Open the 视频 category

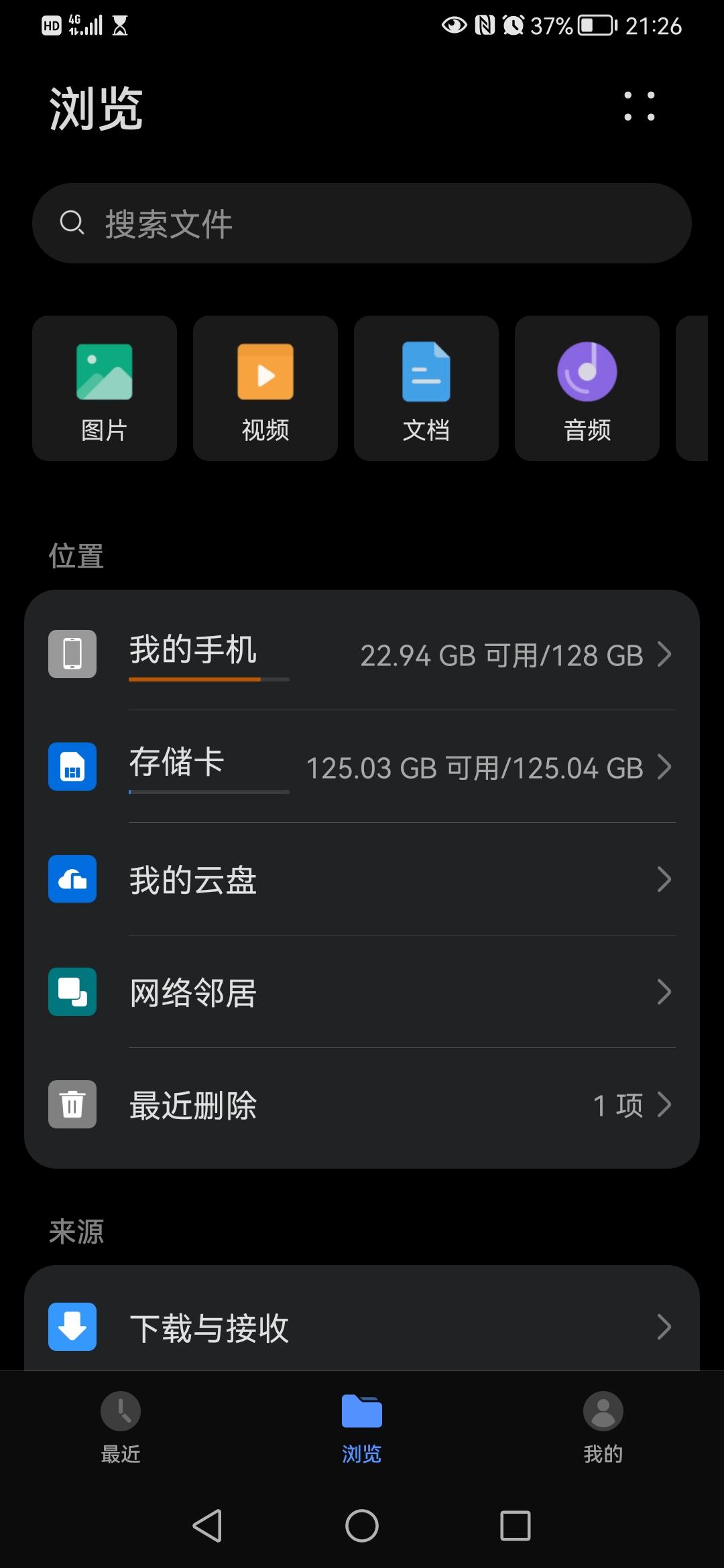(x=265, y=387)
